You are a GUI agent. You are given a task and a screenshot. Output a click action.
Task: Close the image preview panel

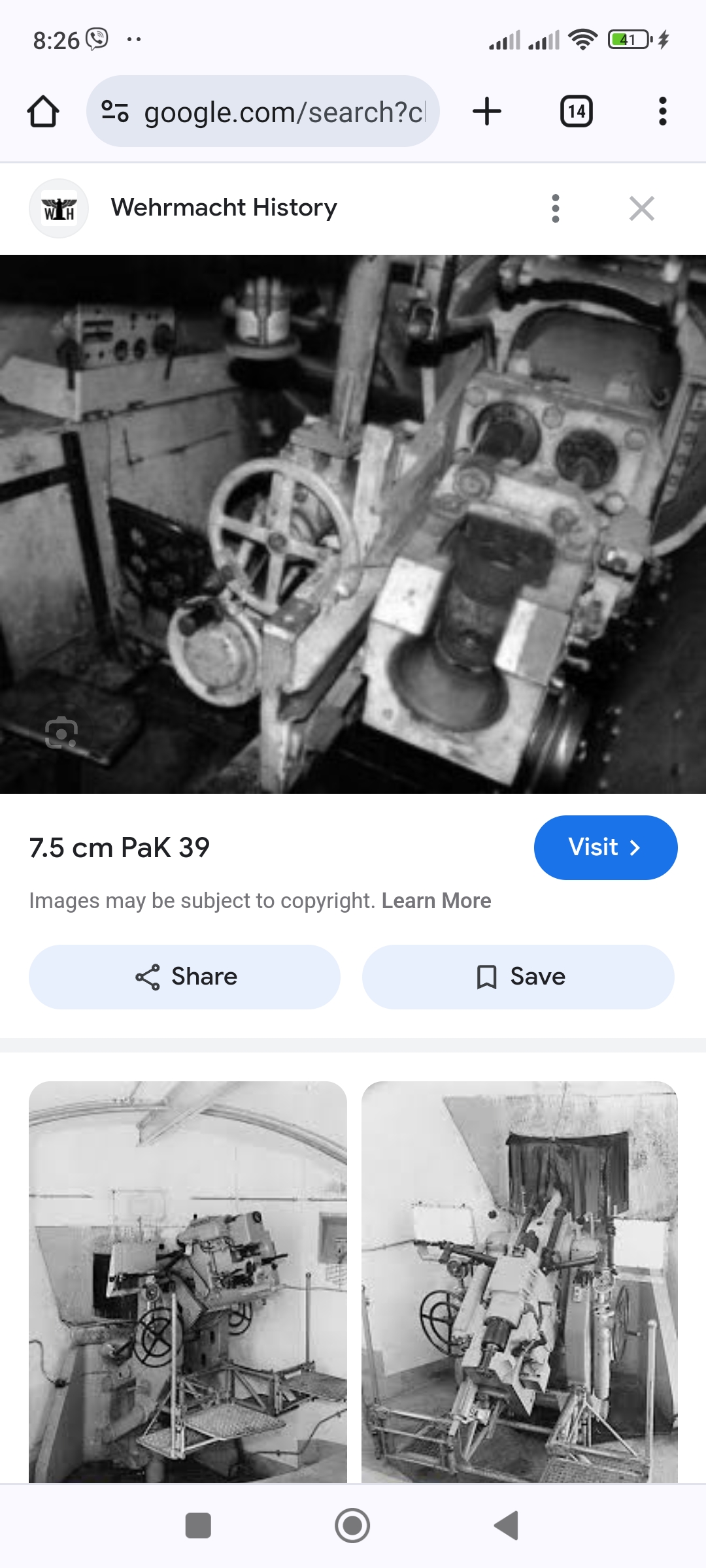(x=641, y=208)
